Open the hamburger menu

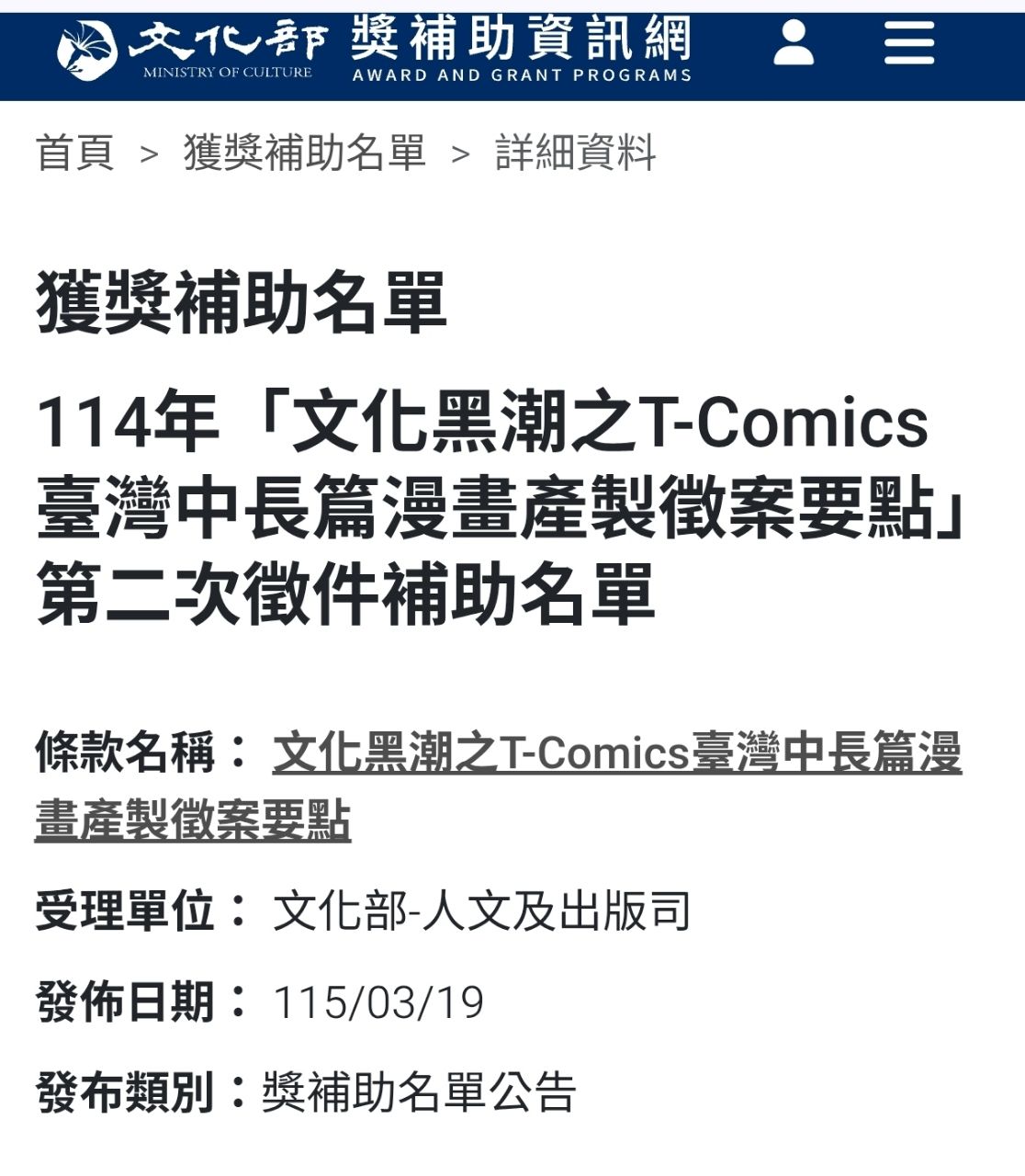click(x=908, y=44)
